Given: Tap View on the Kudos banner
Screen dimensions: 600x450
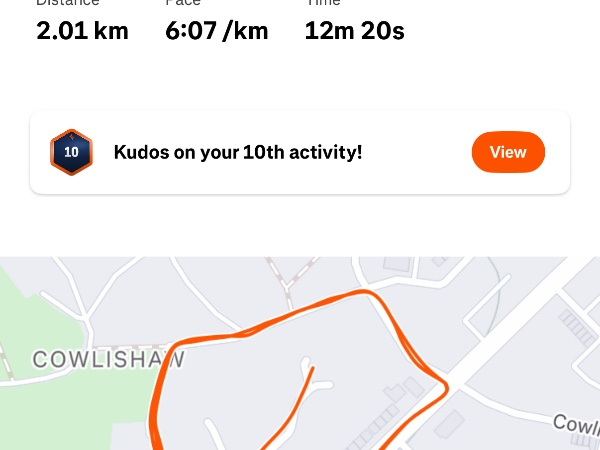Looking at the screenshot, I should pyautogui.click(x=508, y=152).
